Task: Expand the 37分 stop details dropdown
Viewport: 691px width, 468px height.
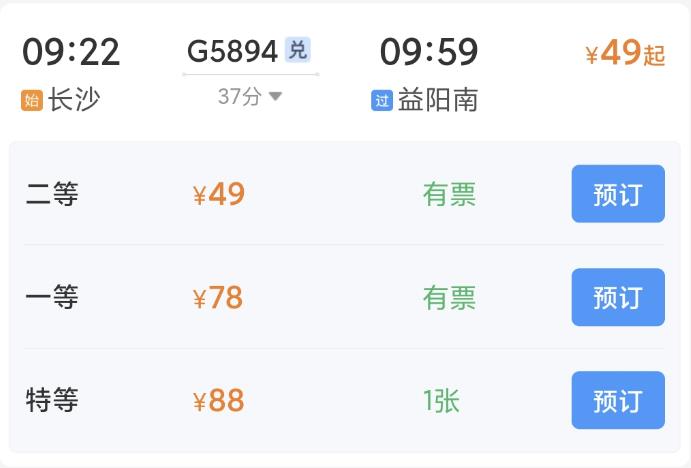Action: tap(251, 96)
